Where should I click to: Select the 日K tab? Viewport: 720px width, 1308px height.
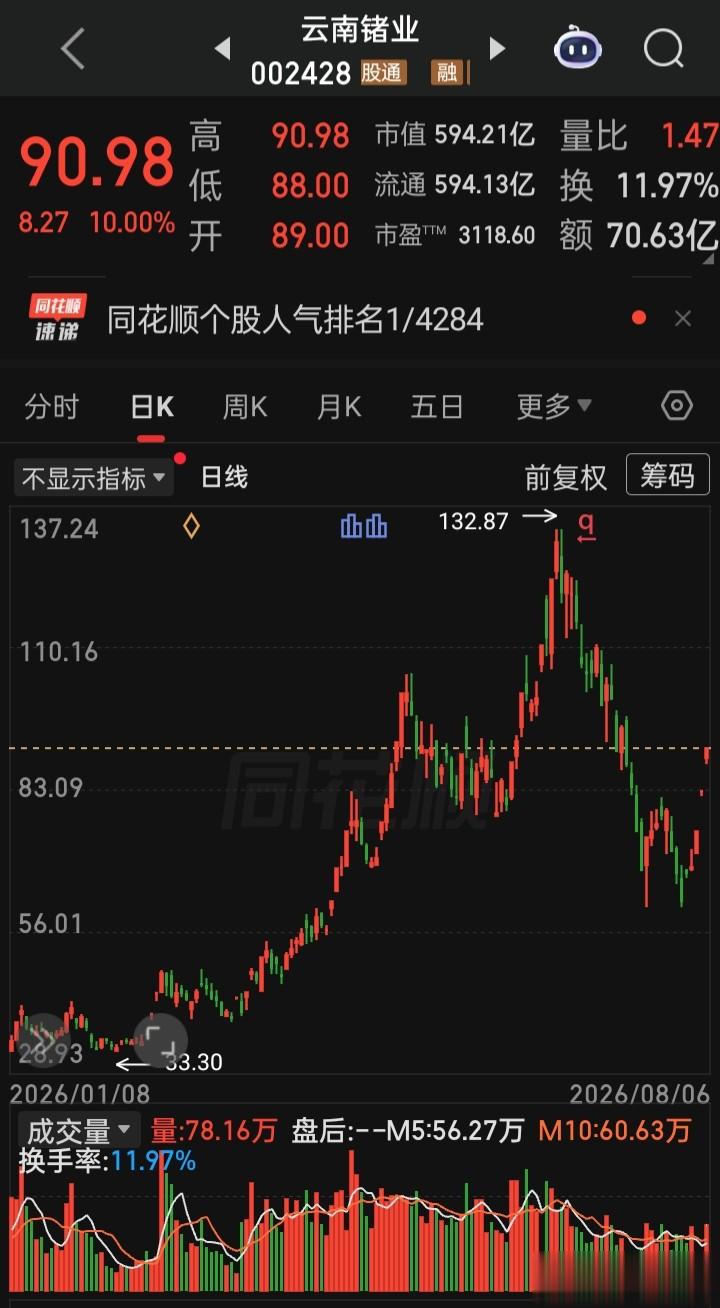point(152,407)
